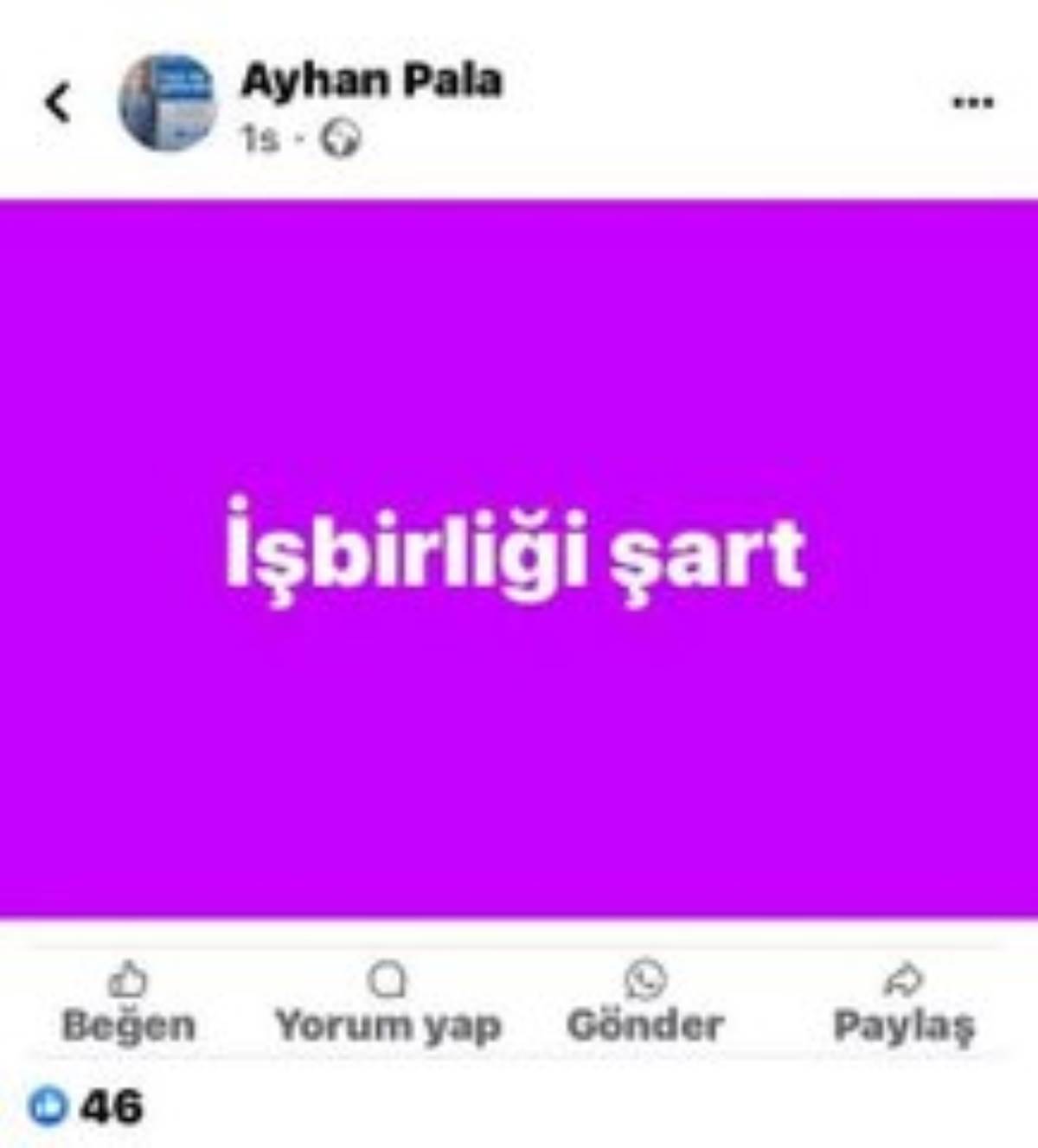Send the post via Gönder
The height and width of the screenshot is (1148, 1038).
645,1004
